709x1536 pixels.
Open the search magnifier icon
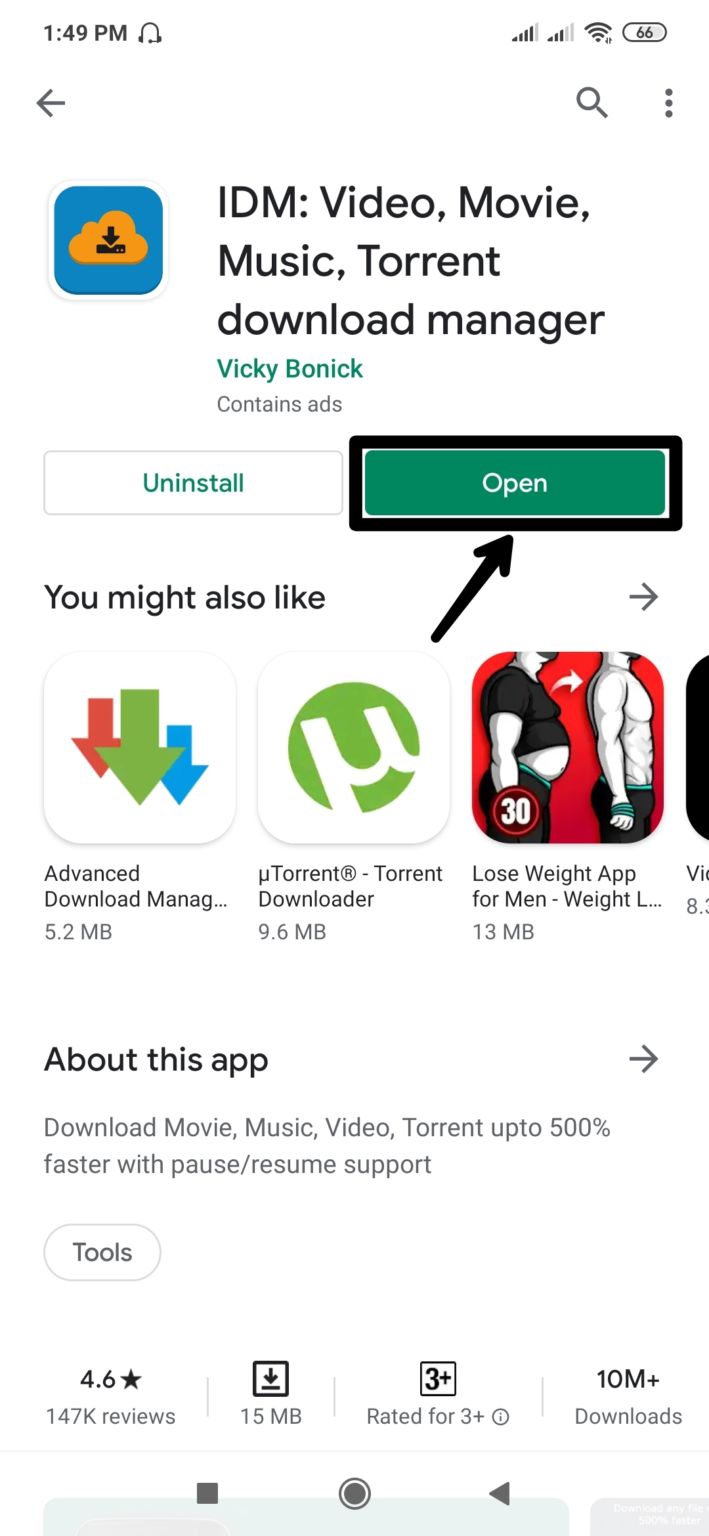592,102
